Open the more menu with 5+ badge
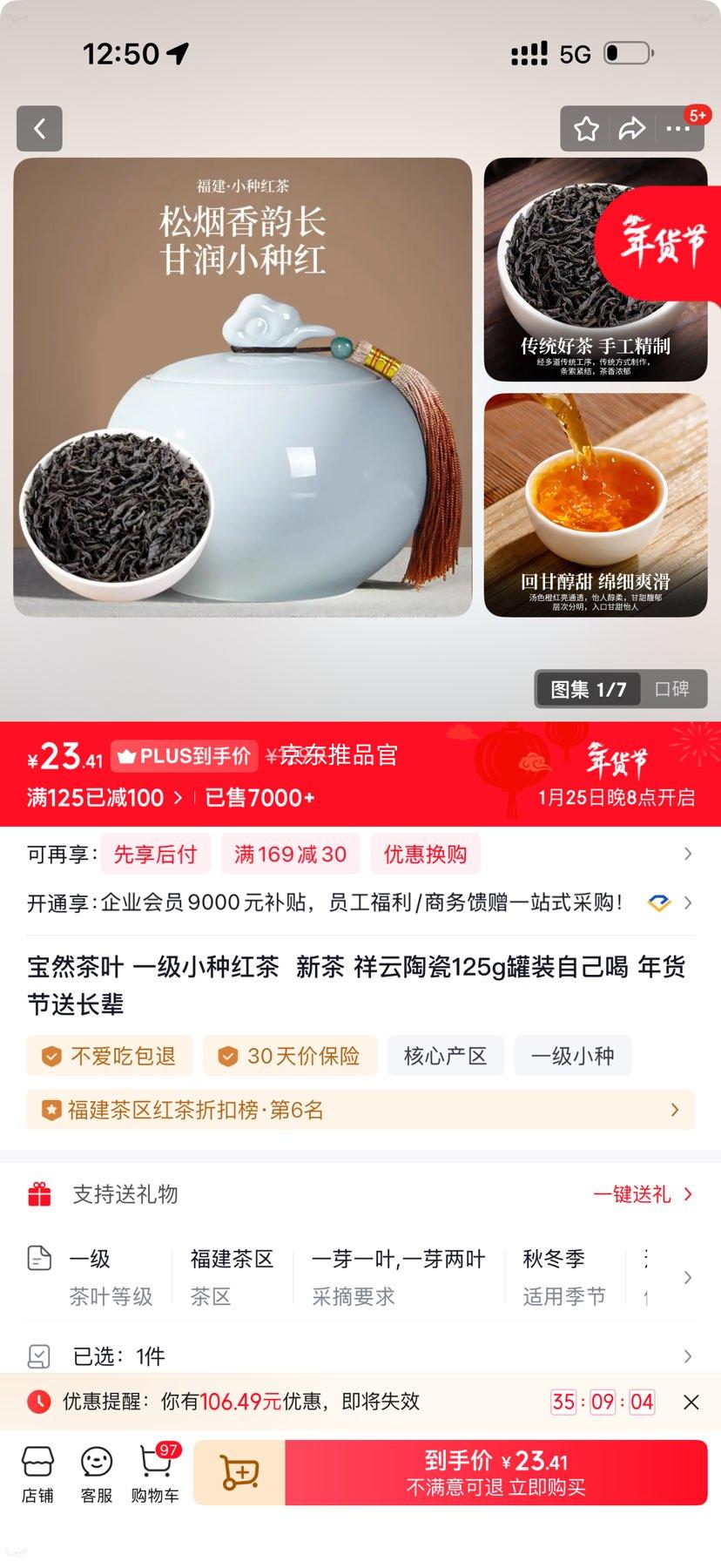 (678, 129)
